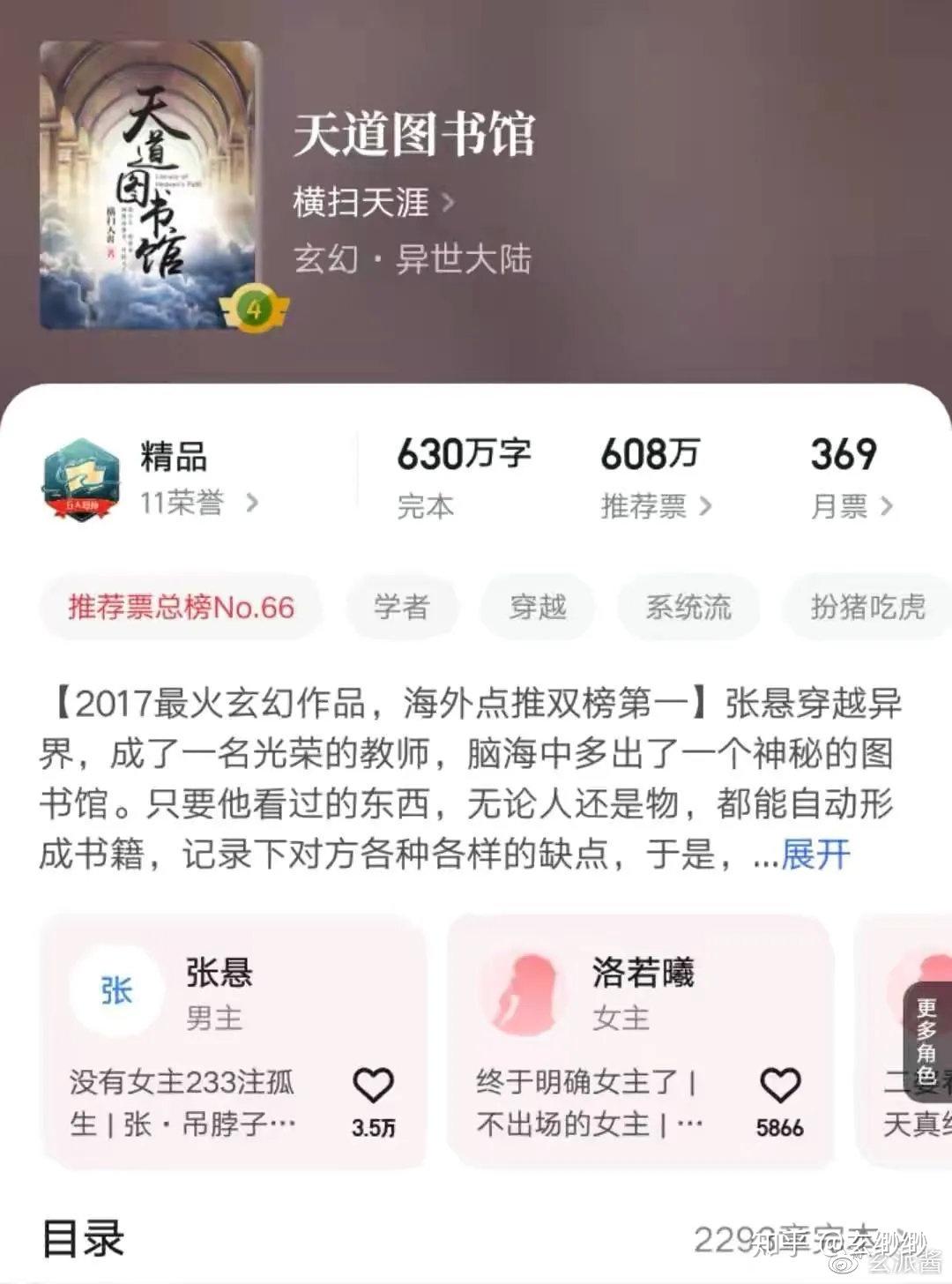The width and height of the screenshot is (952, 1284).
Task: Open the 推荐票总榜No.66 ranking chip
Action: pos(182,607)
